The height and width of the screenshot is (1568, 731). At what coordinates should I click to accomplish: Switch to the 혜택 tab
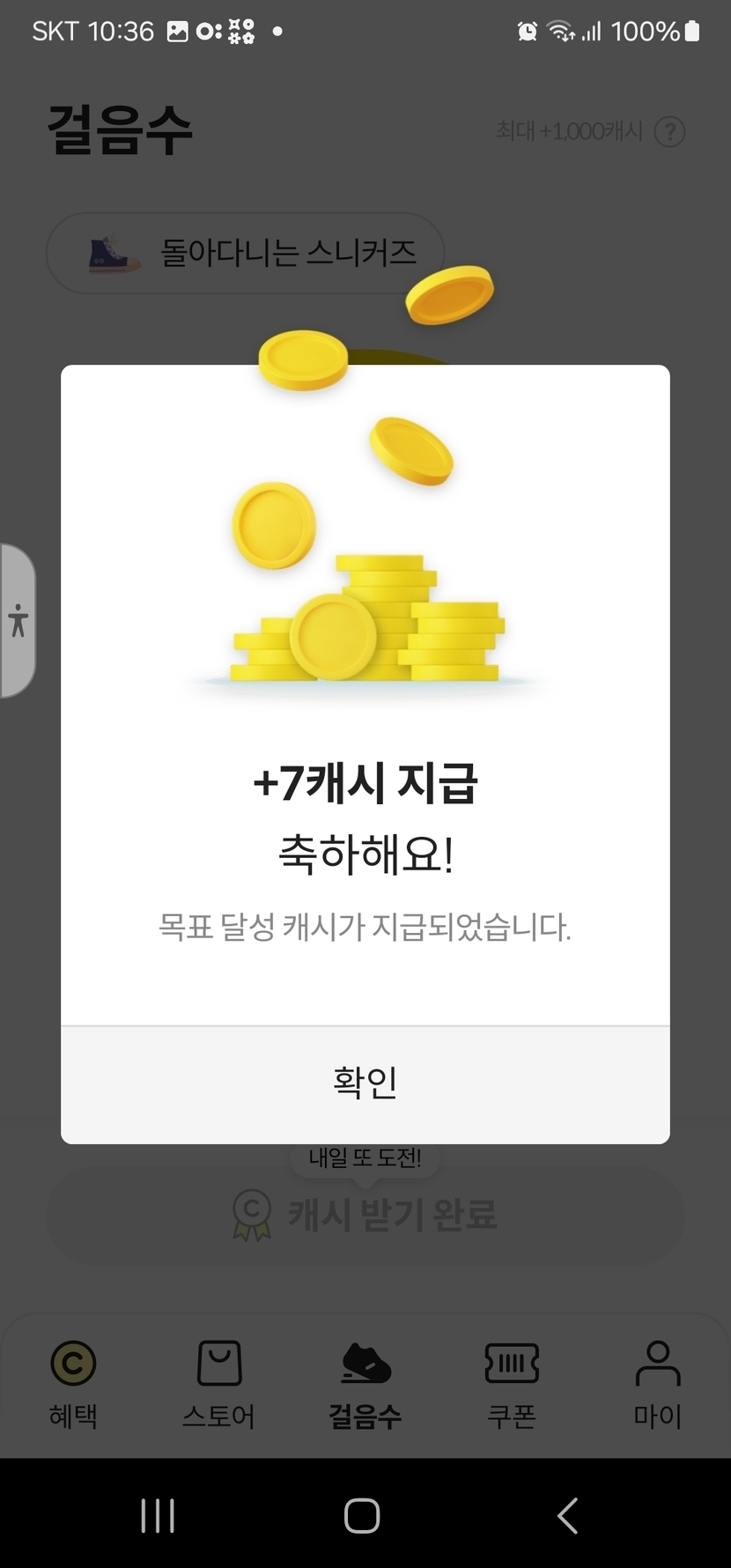click(73, 1381)
